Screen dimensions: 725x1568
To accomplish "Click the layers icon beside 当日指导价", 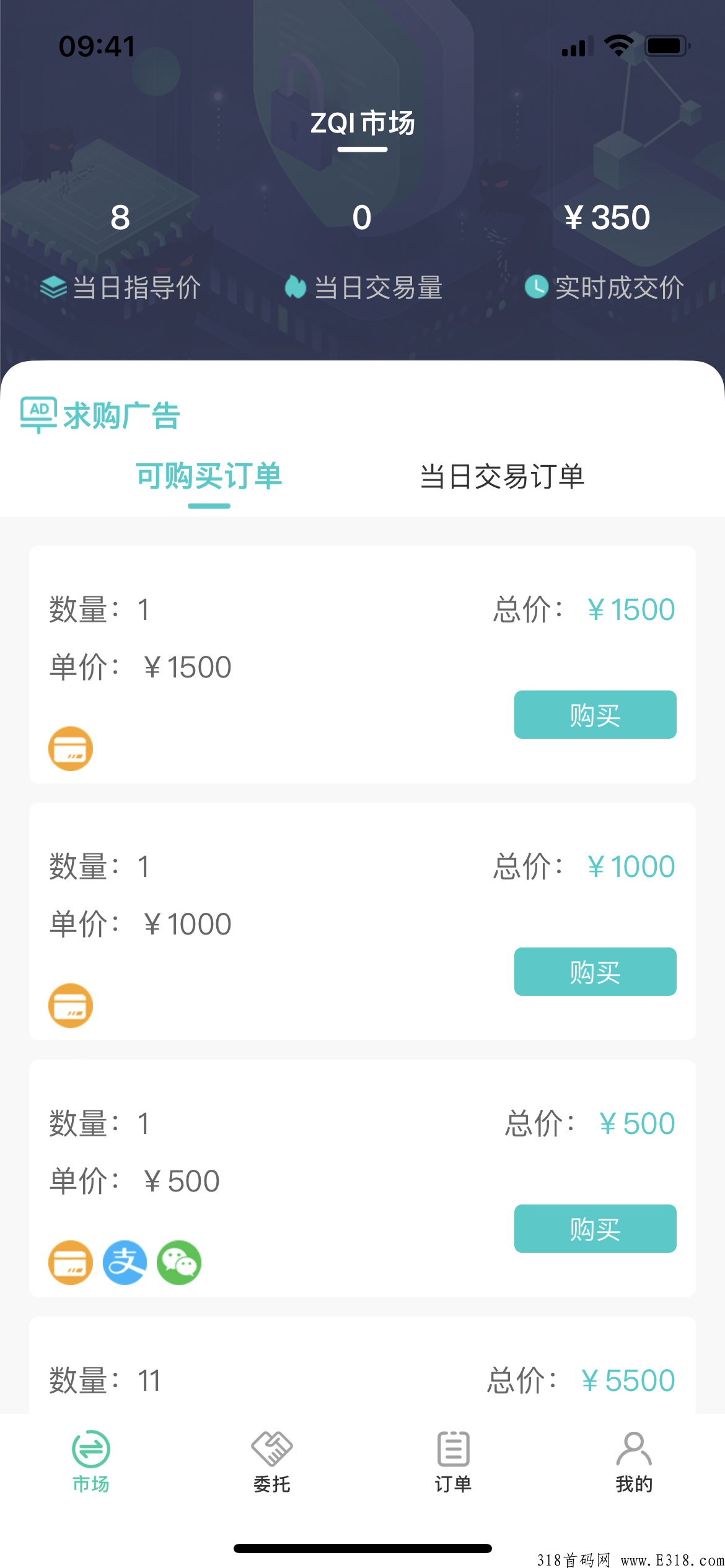I will (x=53, y=287).
